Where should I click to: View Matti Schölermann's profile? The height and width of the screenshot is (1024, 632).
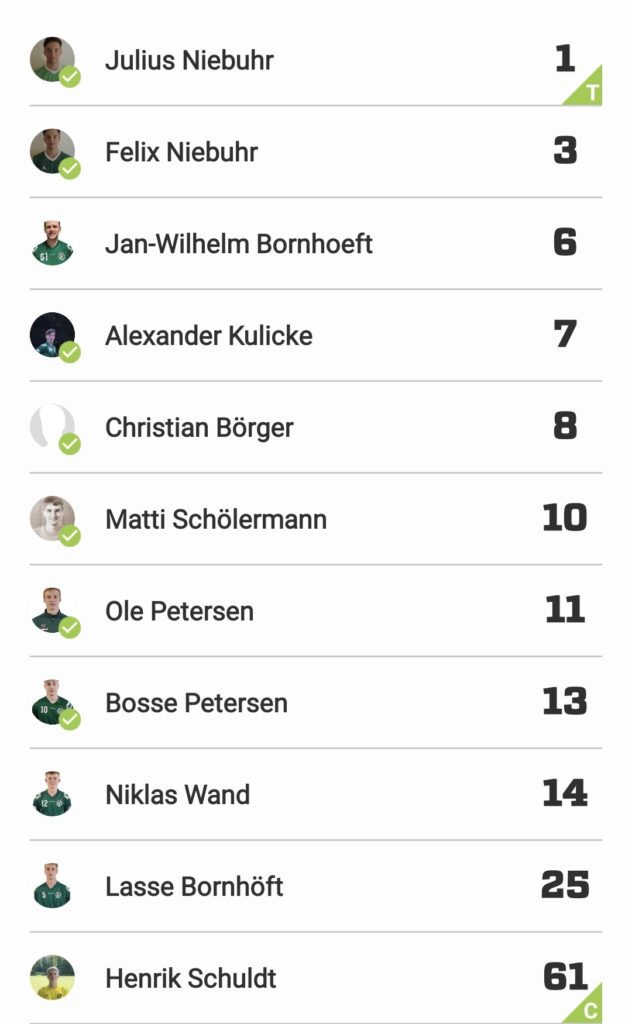(x=215, y=520)
